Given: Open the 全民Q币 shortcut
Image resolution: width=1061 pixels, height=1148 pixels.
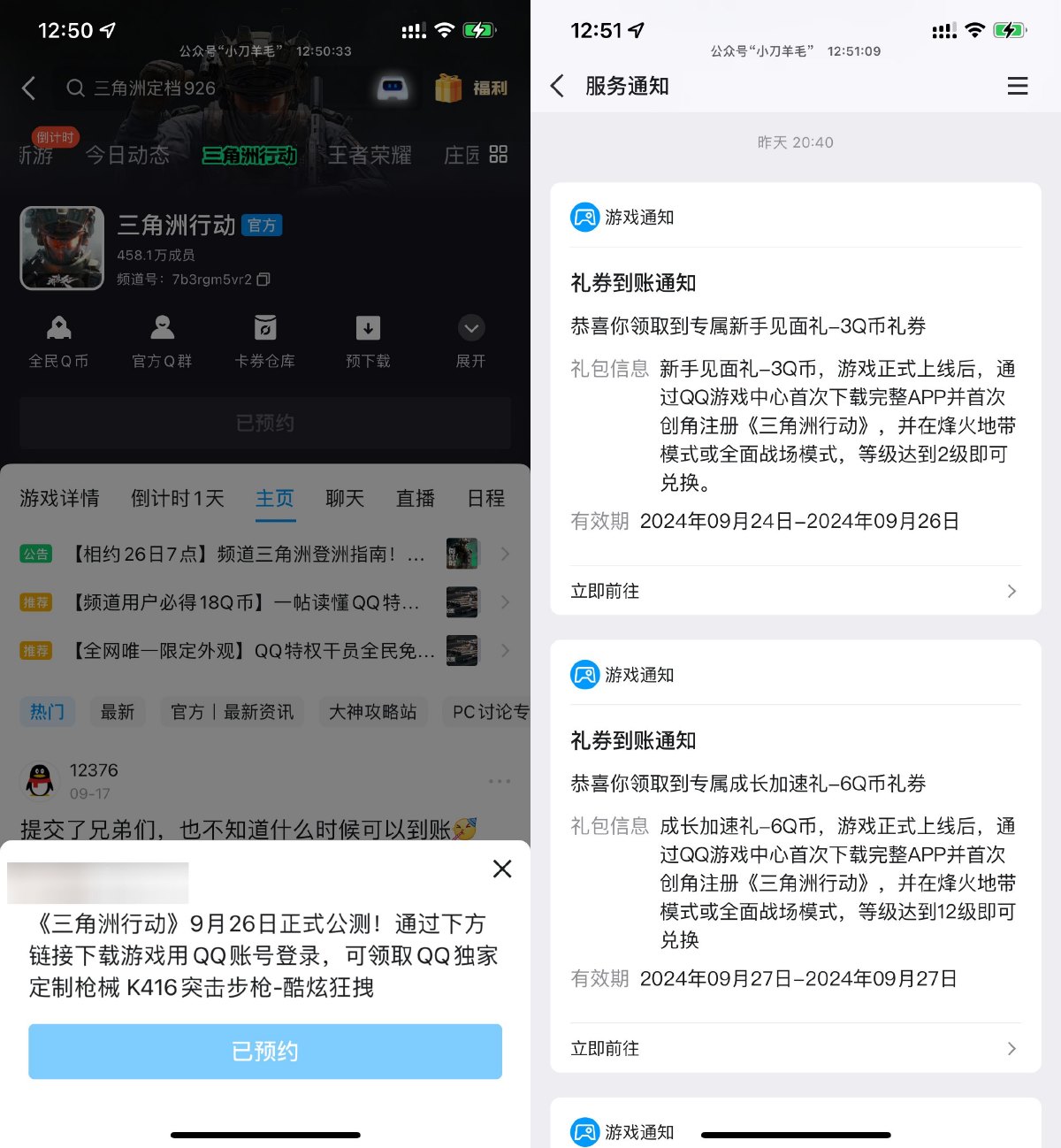Looking at the screenshot, I should click(x=58, y=341).
